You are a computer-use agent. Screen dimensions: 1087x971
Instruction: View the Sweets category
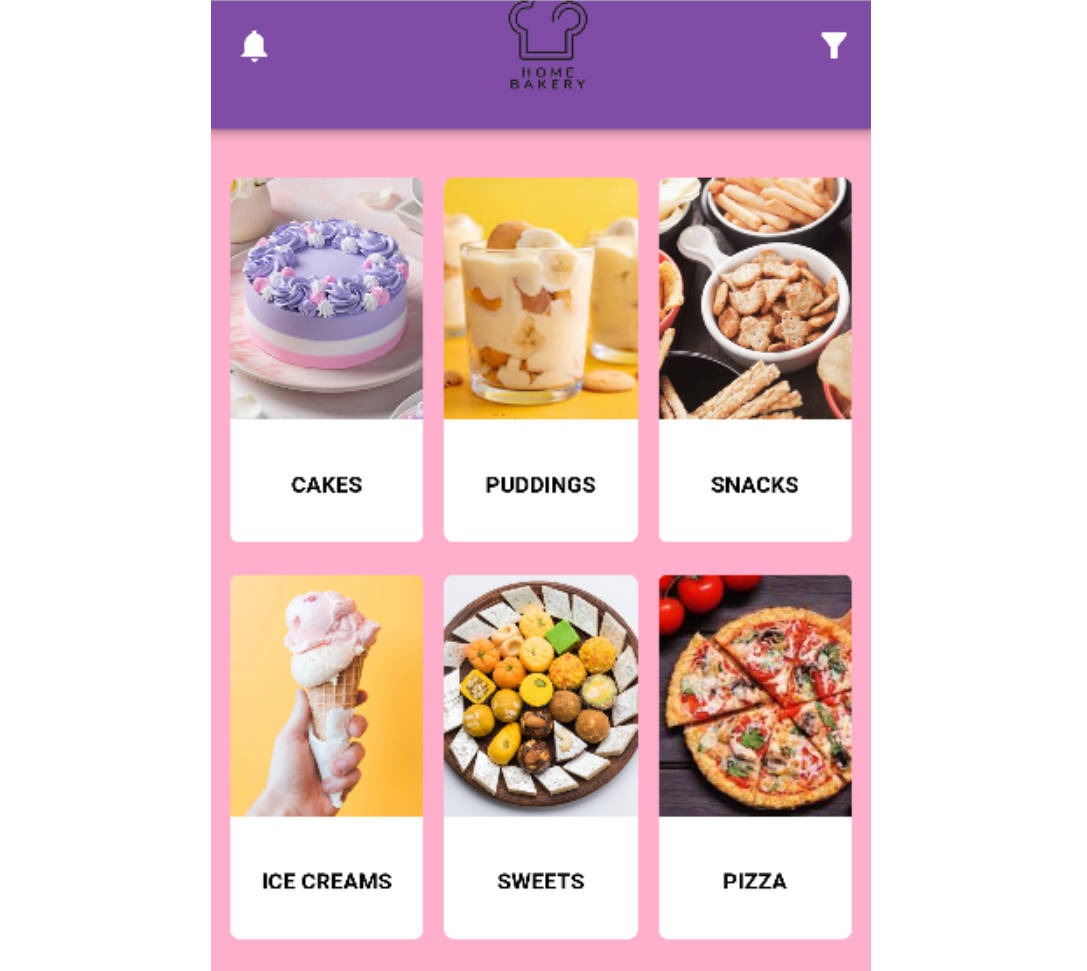[540, 757]
